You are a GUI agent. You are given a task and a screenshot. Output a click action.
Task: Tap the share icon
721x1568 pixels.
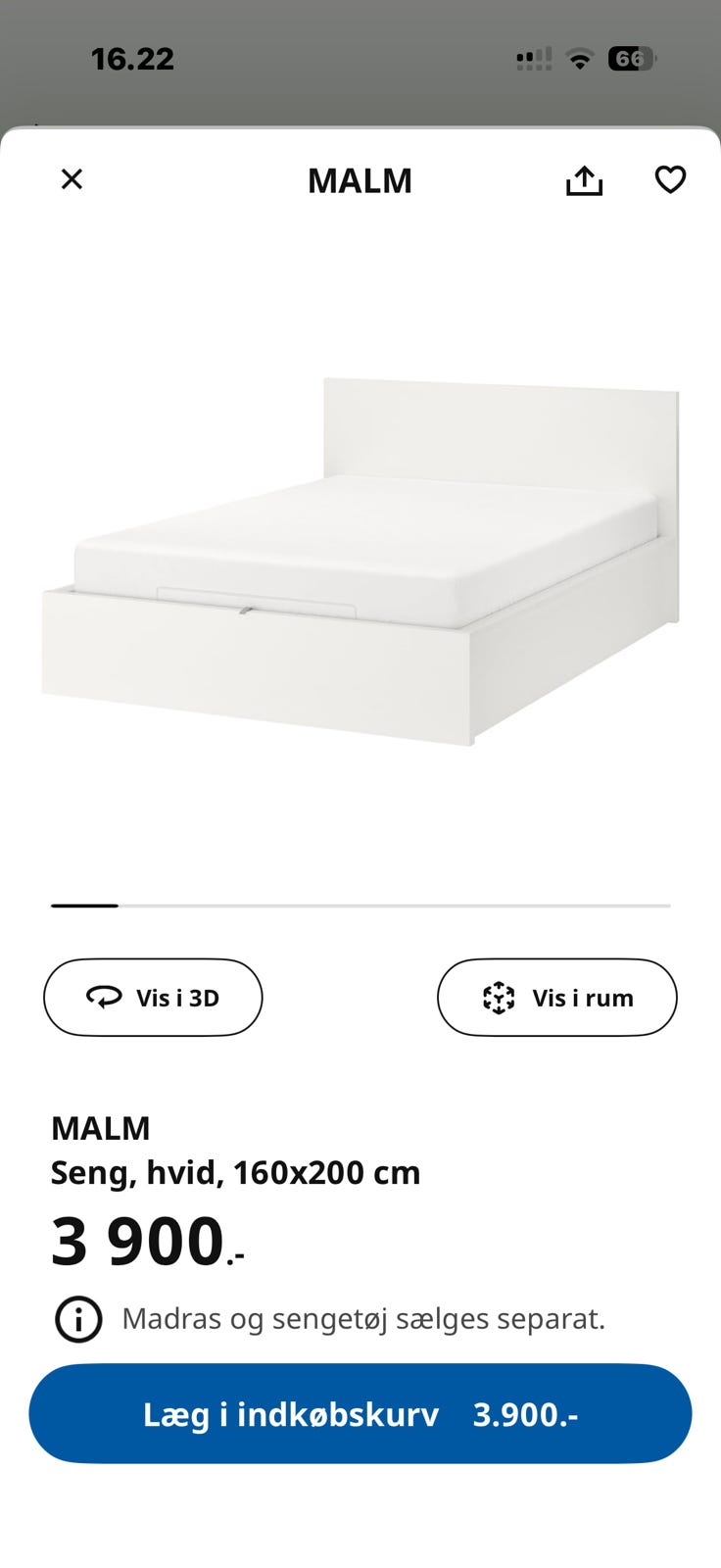point(584,179)
